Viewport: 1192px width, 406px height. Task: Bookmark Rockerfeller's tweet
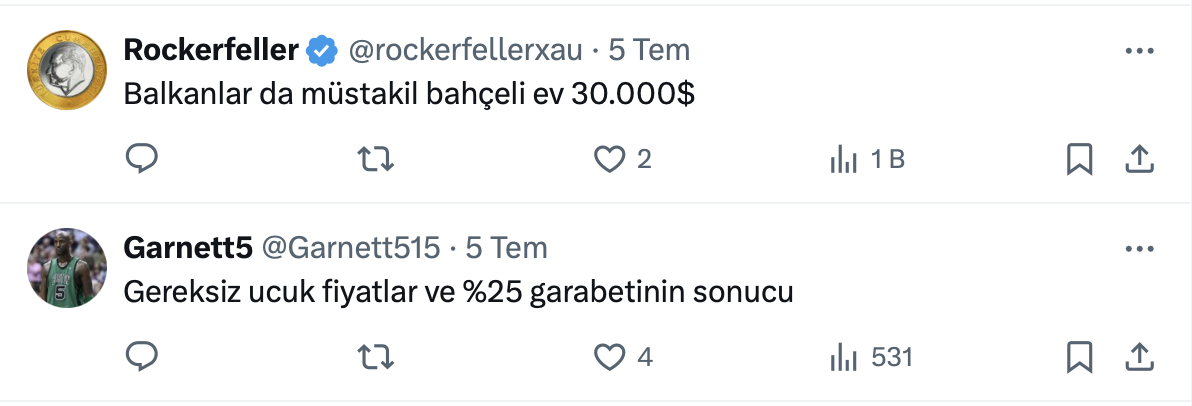pyautogui.click(x=1079, y=159)
